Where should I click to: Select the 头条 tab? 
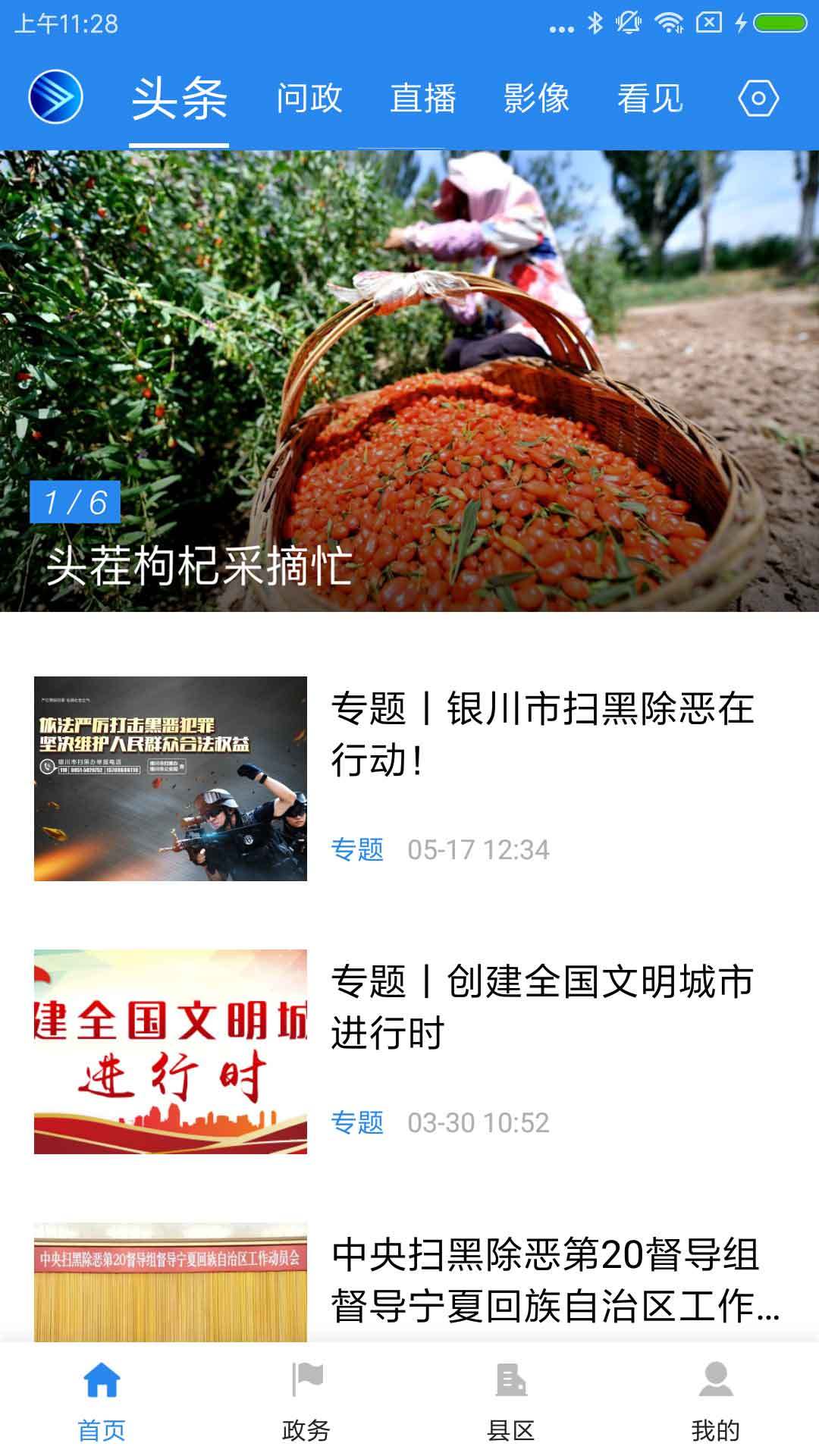(x=179, y=99)
